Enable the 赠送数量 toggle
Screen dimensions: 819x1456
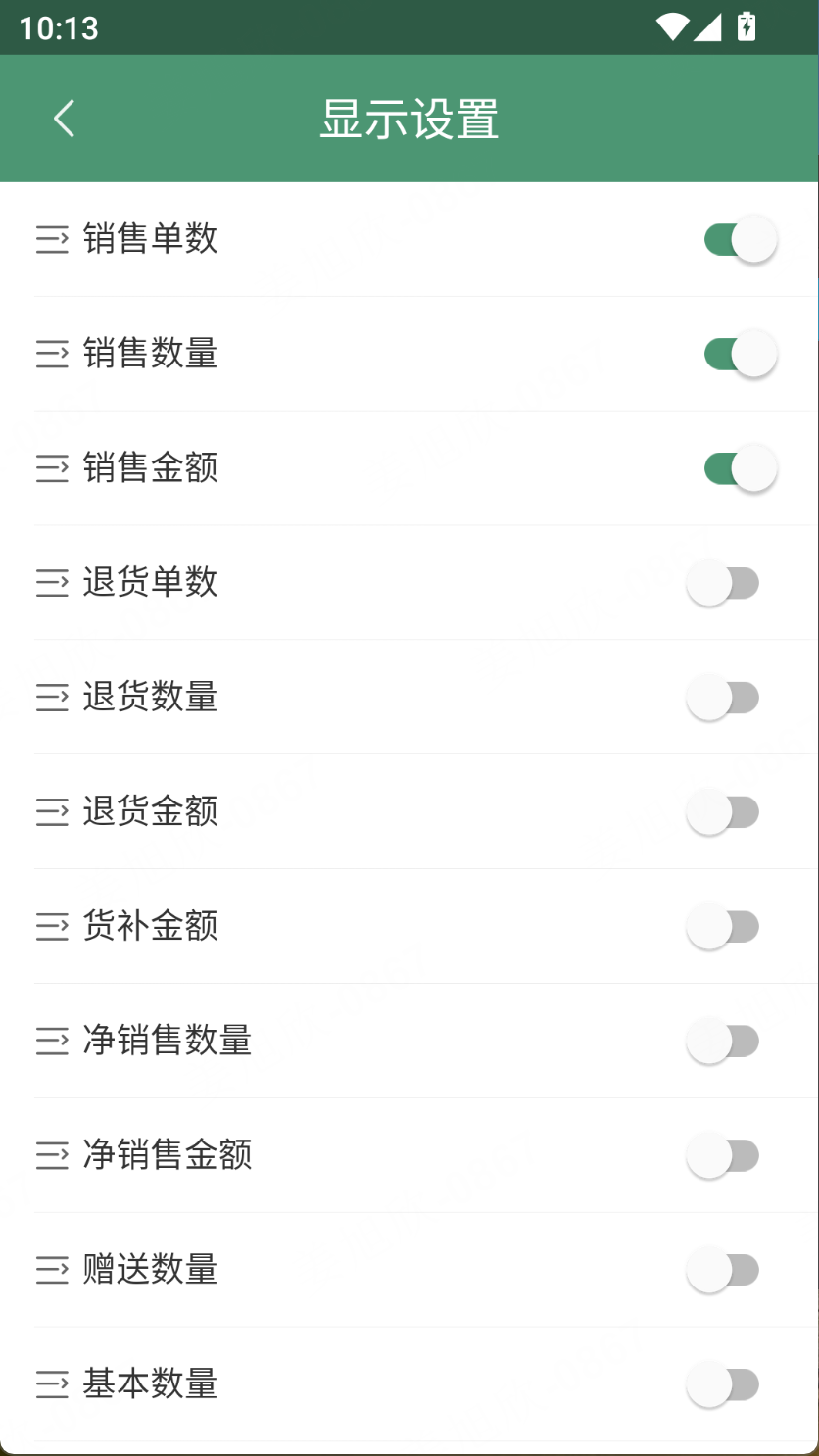[724, 1271]
